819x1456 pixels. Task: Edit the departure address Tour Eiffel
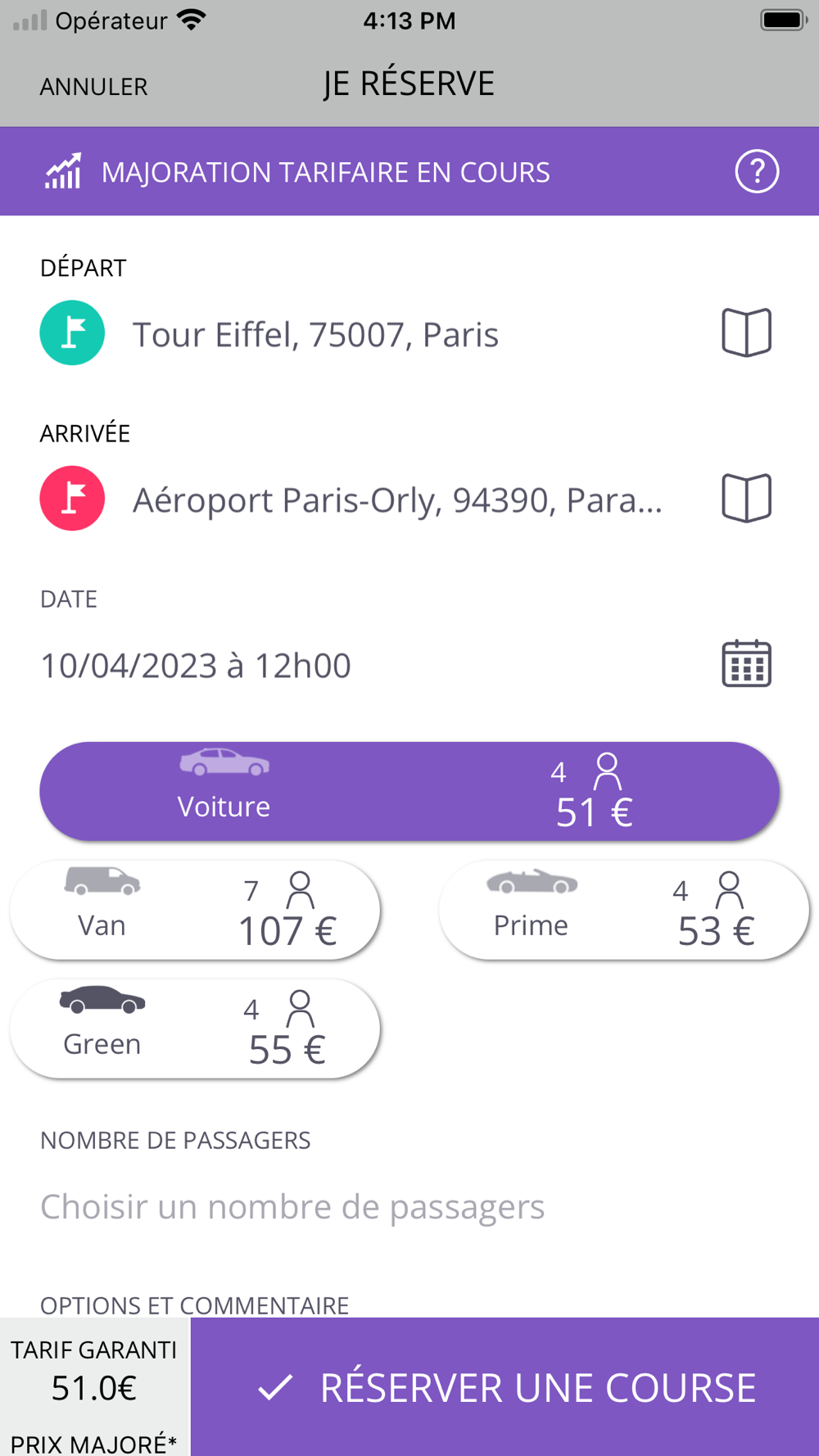point(315,334)
